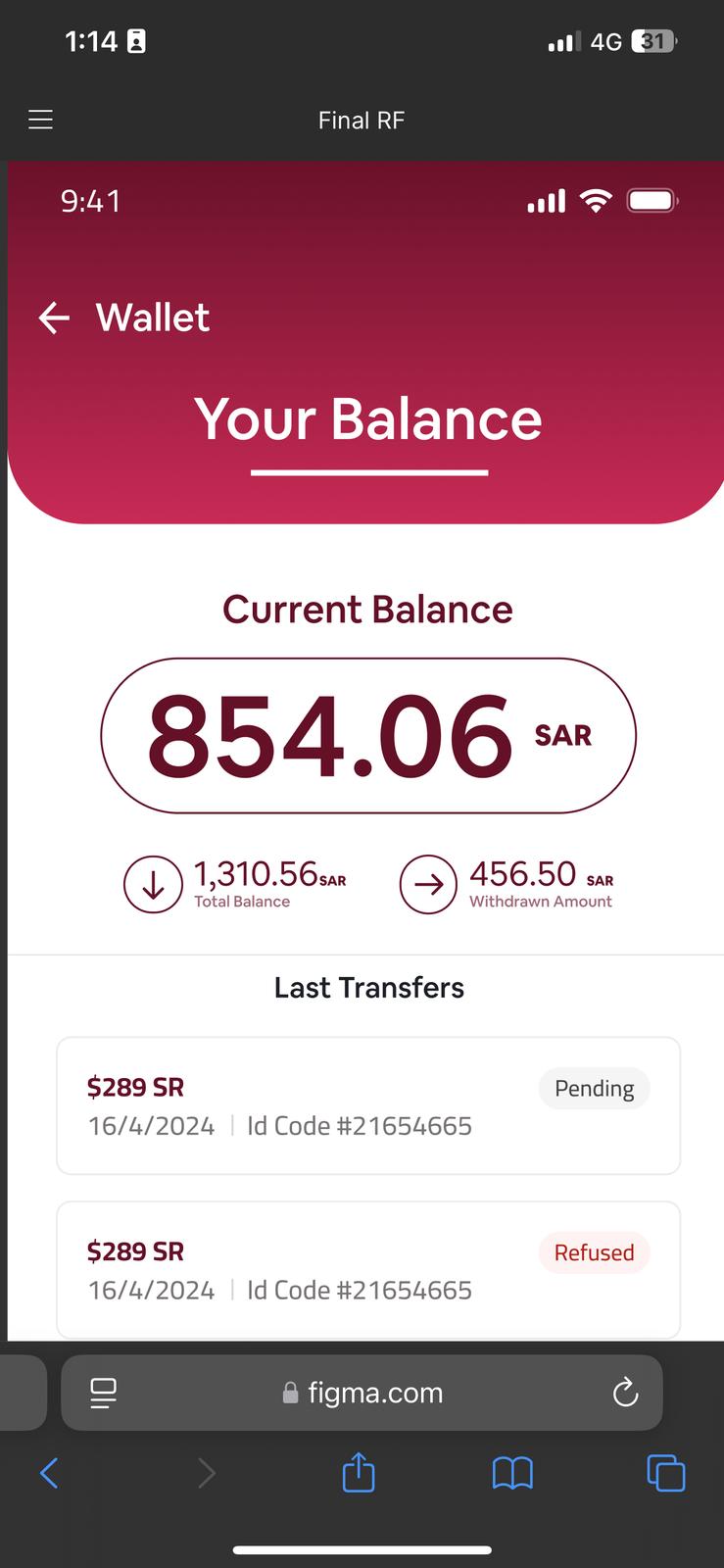Open the Refused $289 SR transfer card

click(368, 1270)
